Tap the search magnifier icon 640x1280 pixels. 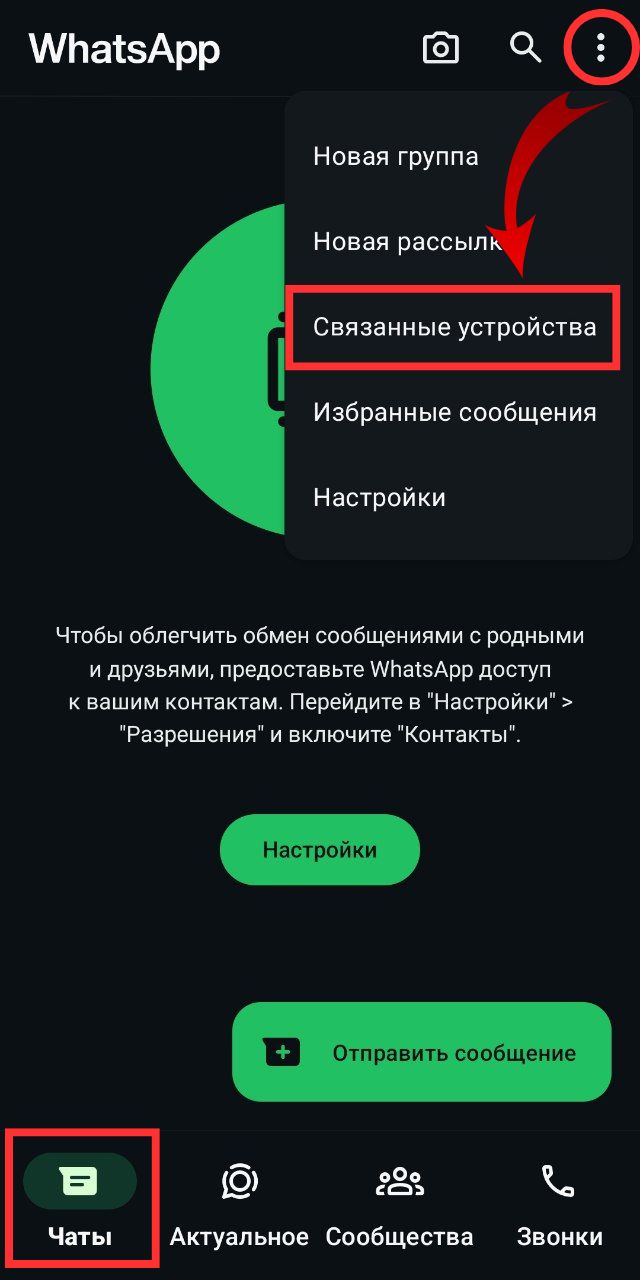click(x=525, y=47)
